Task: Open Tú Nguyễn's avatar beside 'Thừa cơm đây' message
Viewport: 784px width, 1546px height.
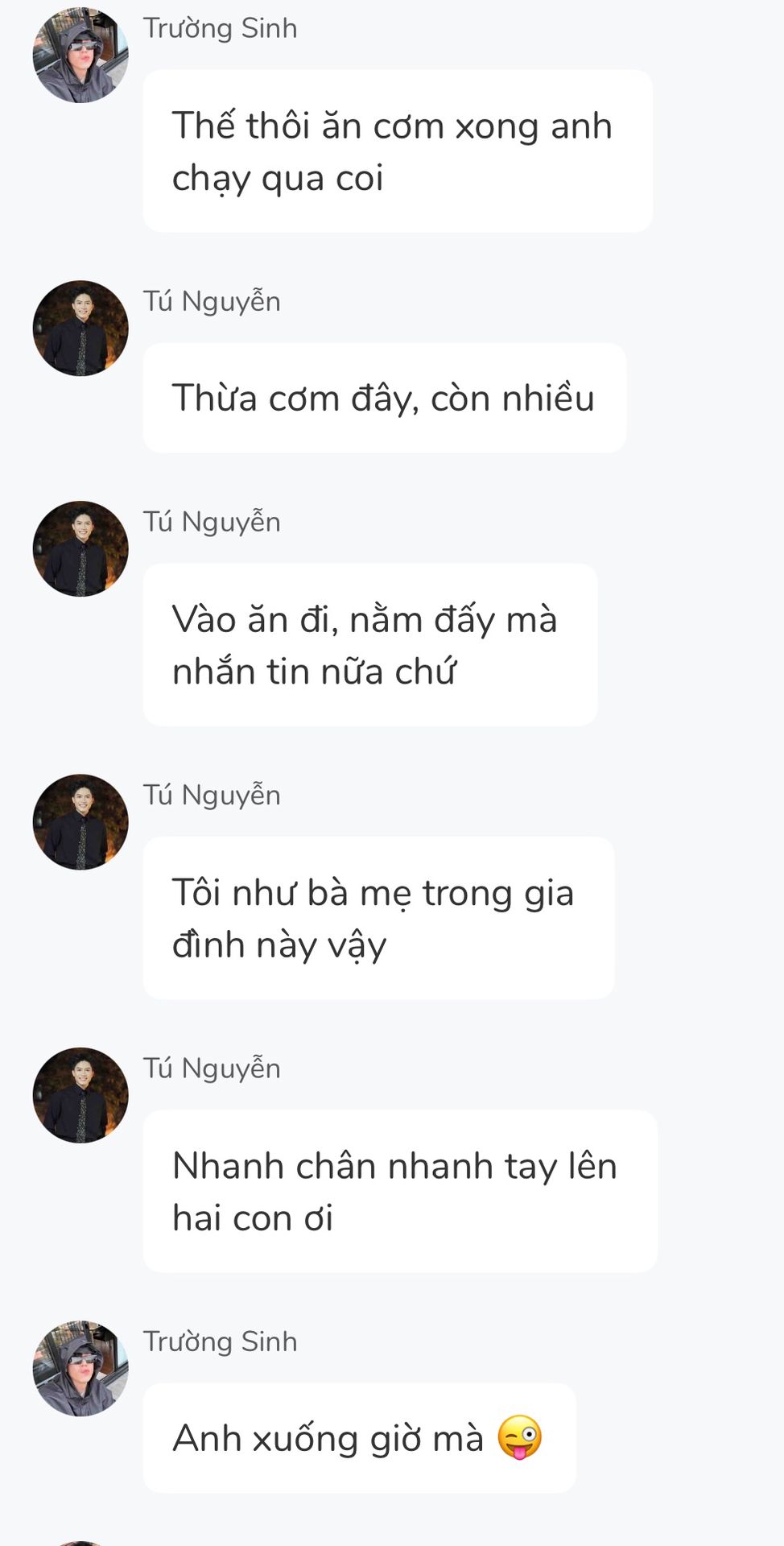Action: tap(80, 328)
